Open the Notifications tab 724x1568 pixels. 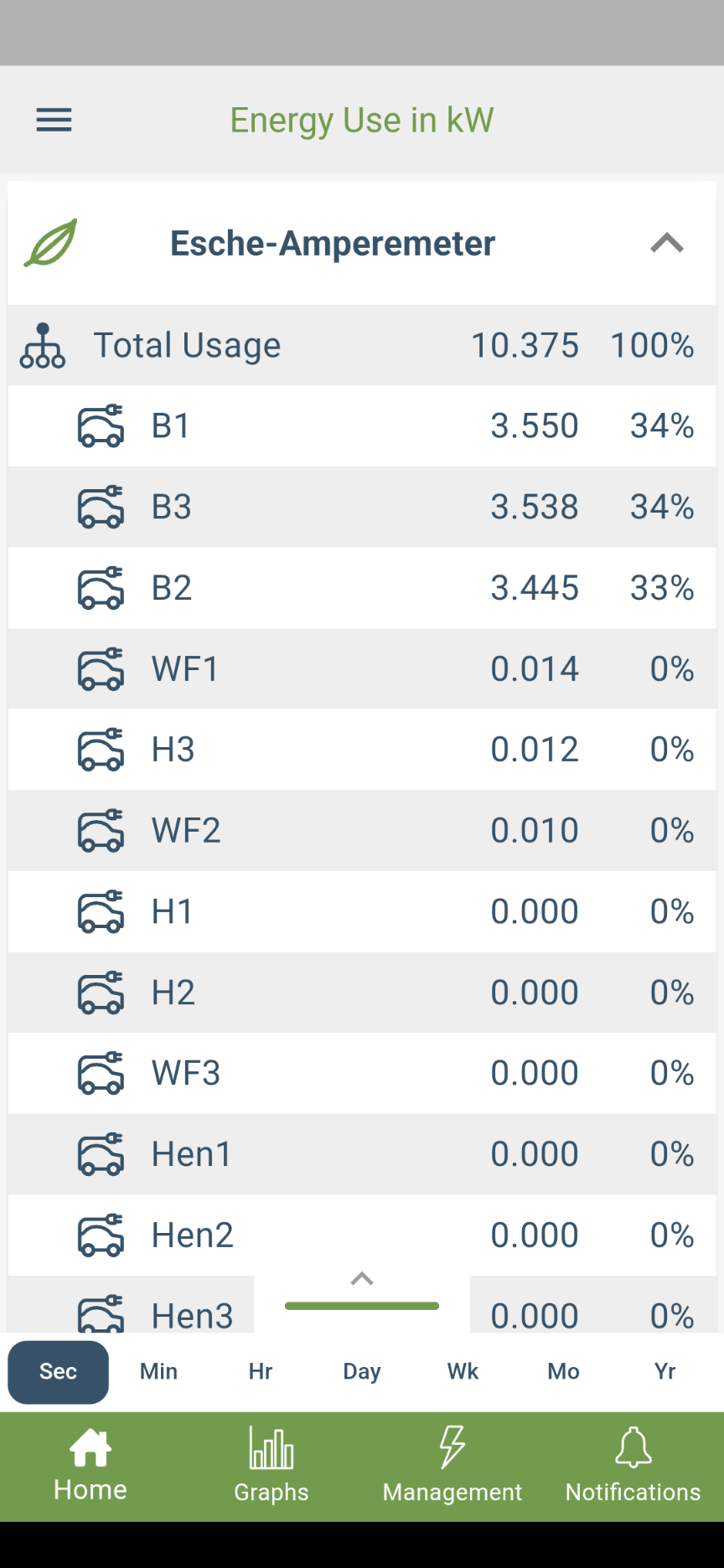point(633,1466)
